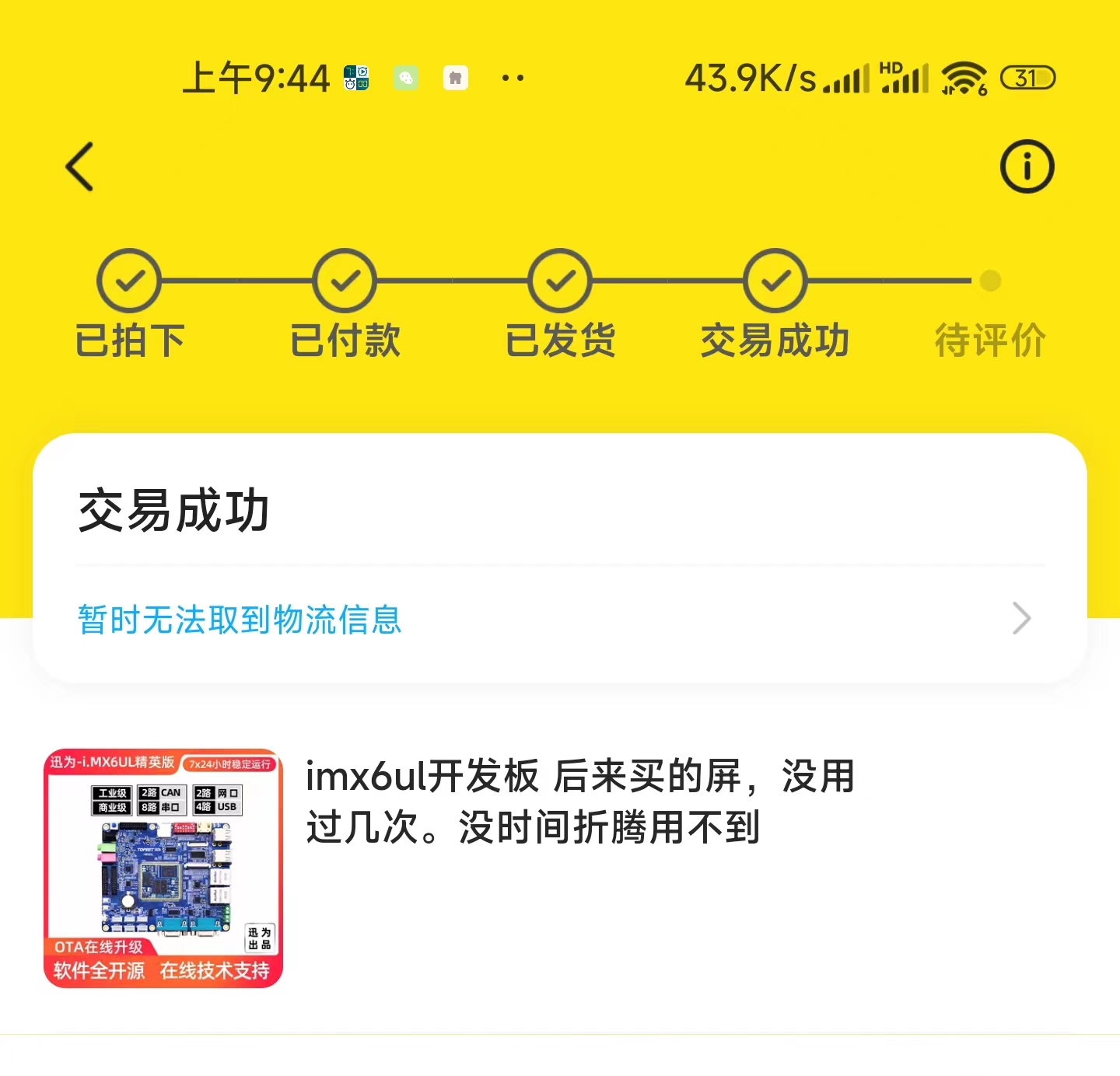Open the order info icon
This screenshot has height=1076, width=1120.
[1027, 166]
